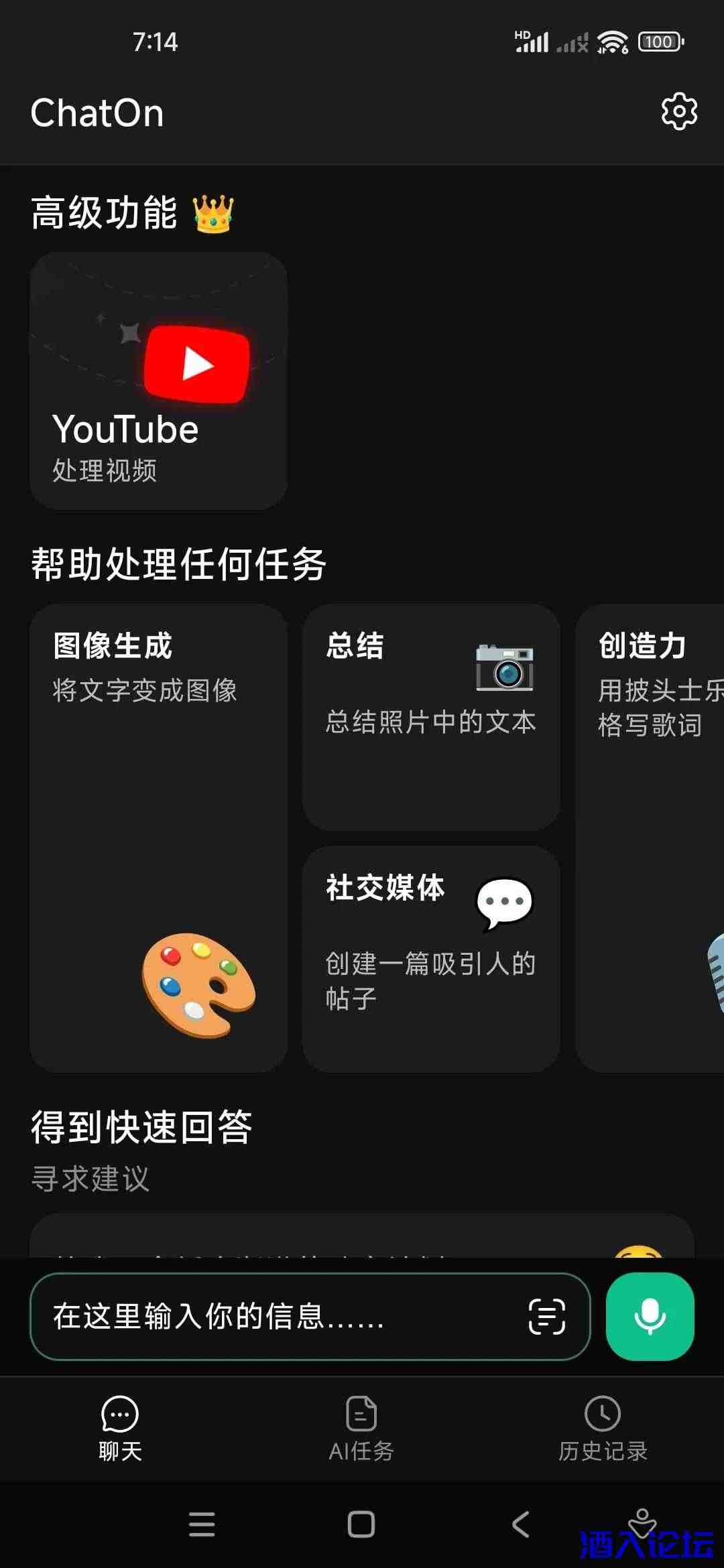The width and height of the screenshot is (724, 1568).
Task: Switch to the AI任务 tab
Action: pyautogui.click(x=361, y=1429)
